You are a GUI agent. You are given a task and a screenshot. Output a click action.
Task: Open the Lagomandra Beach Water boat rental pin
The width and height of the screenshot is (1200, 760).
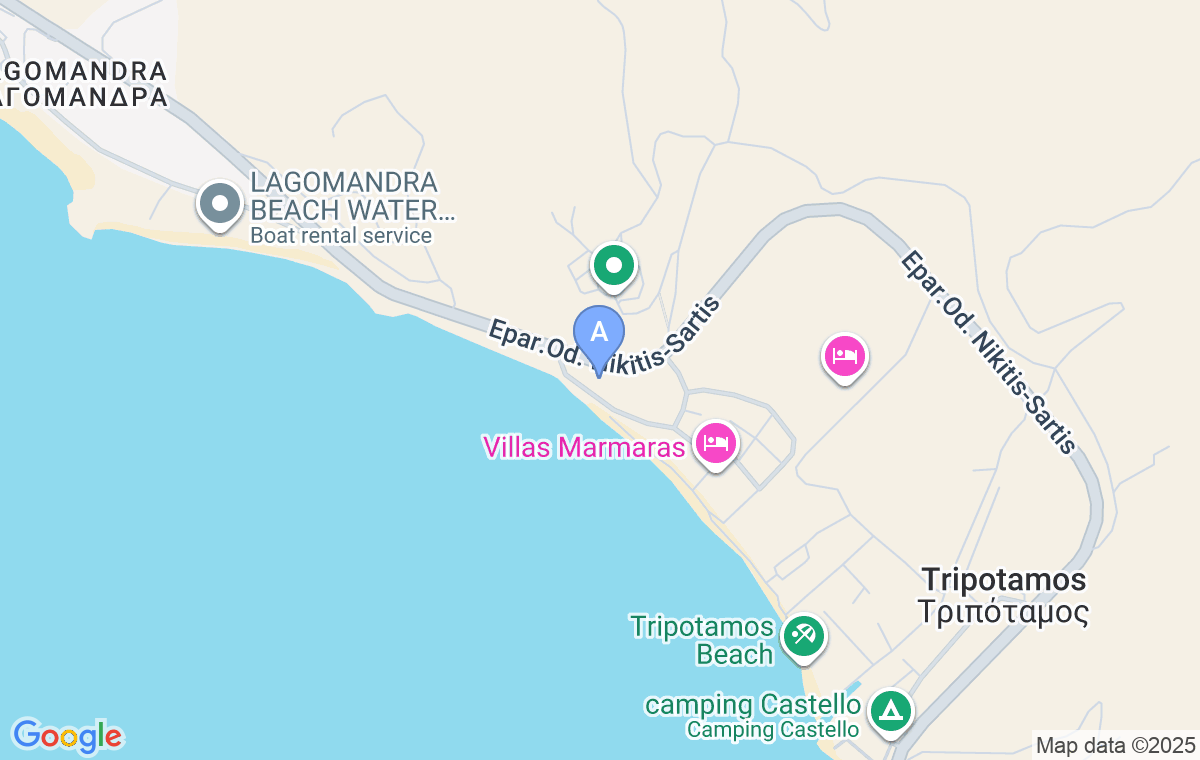click(221, 204)
